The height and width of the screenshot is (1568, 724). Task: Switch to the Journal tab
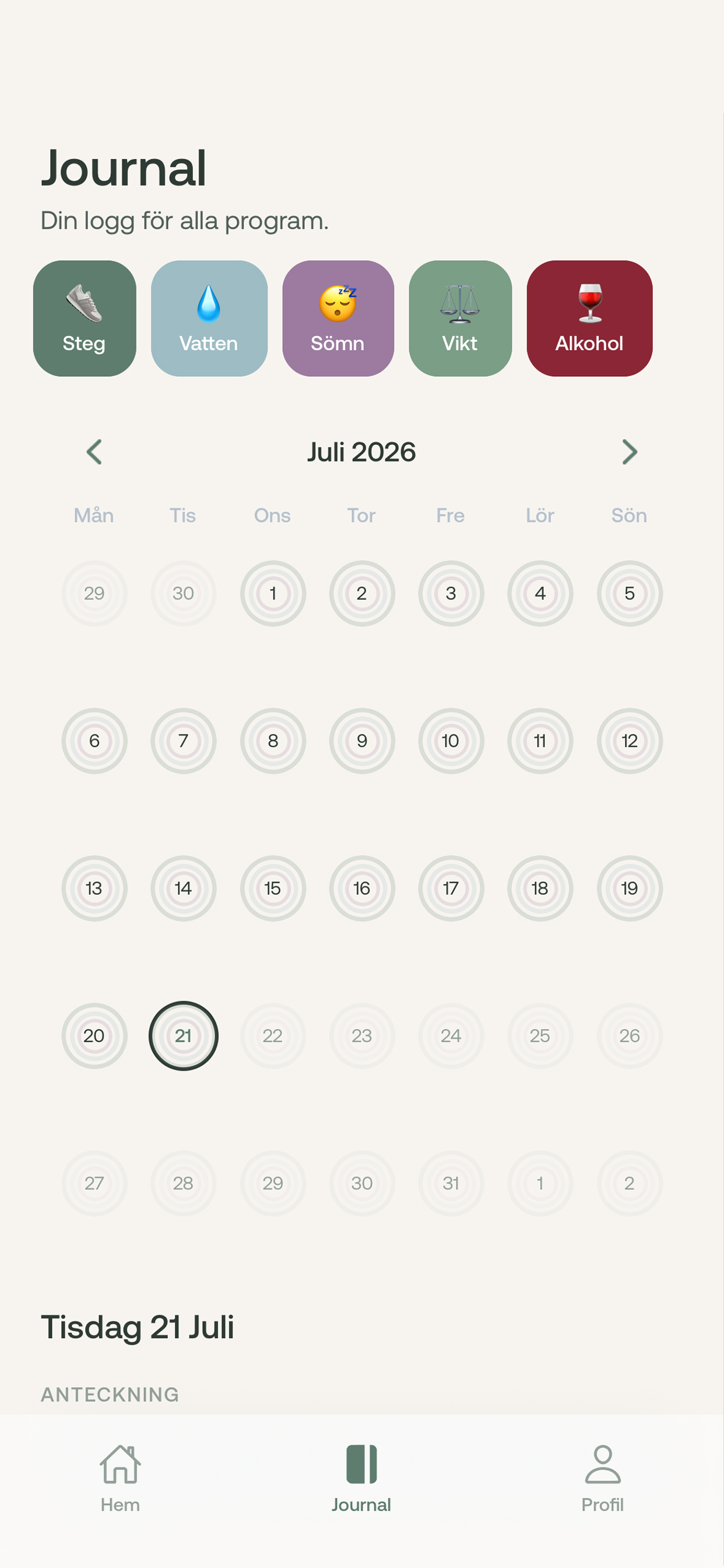[361, 1479]
